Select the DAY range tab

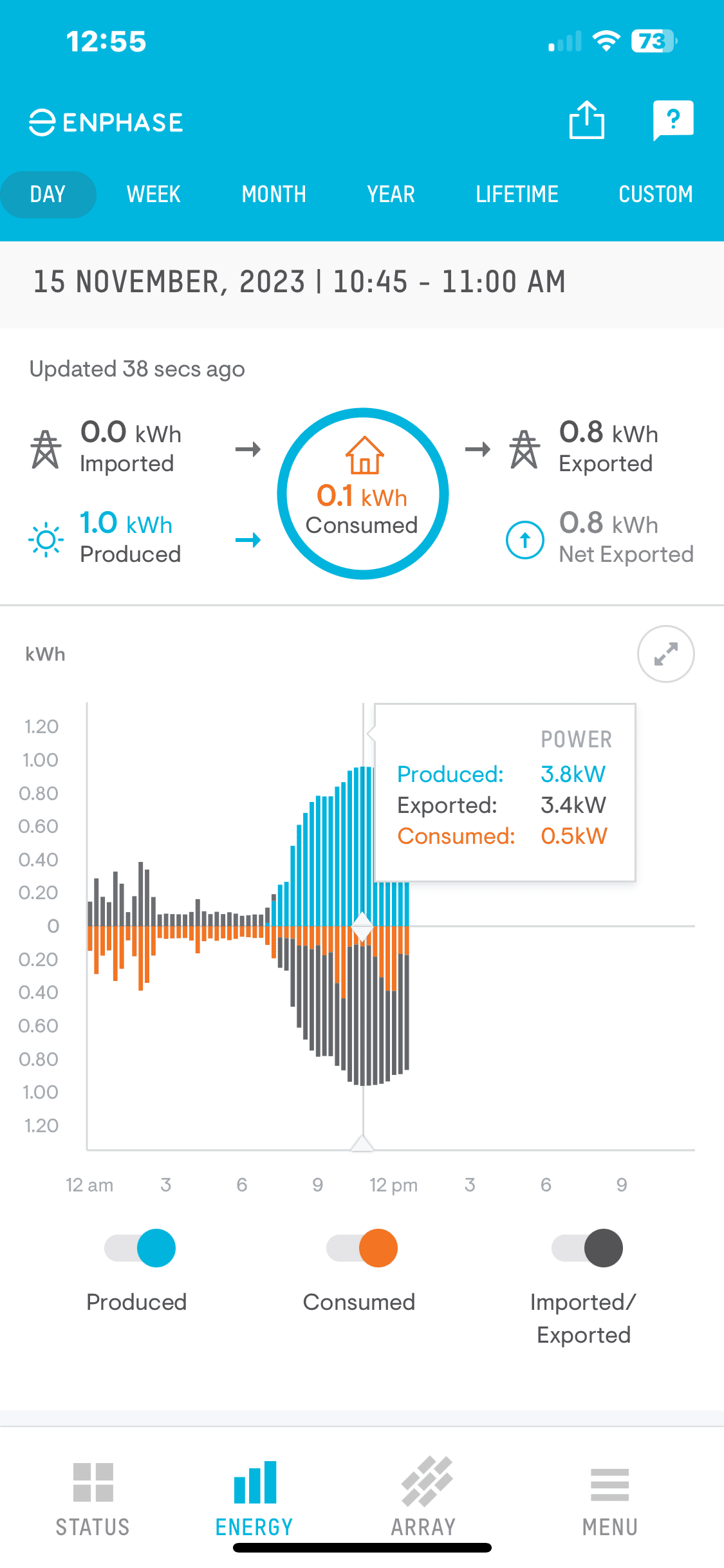pyautogui.click(x=48, y=194)
